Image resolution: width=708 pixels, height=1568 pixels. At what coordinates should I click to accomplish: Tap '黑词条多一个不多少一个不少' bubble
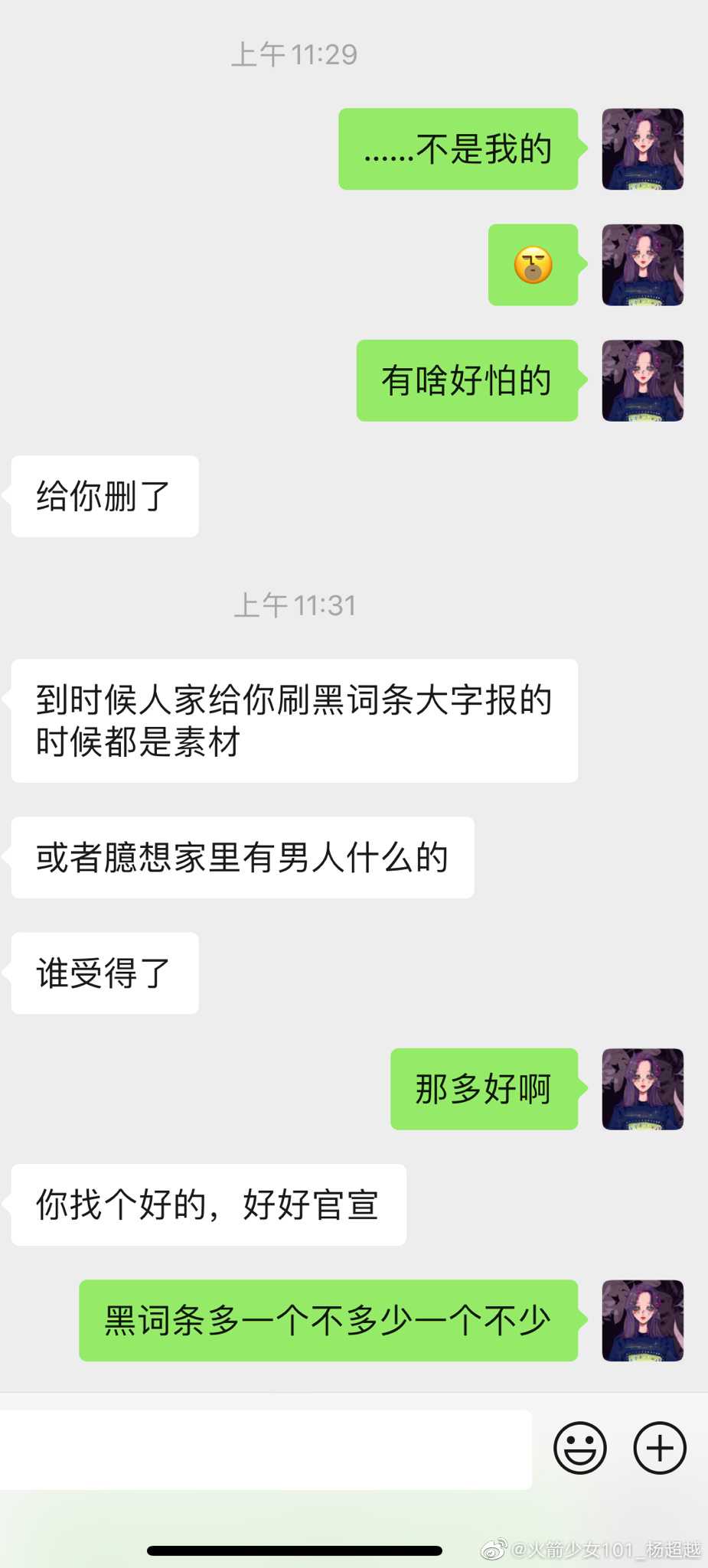tap(328, 1321)
